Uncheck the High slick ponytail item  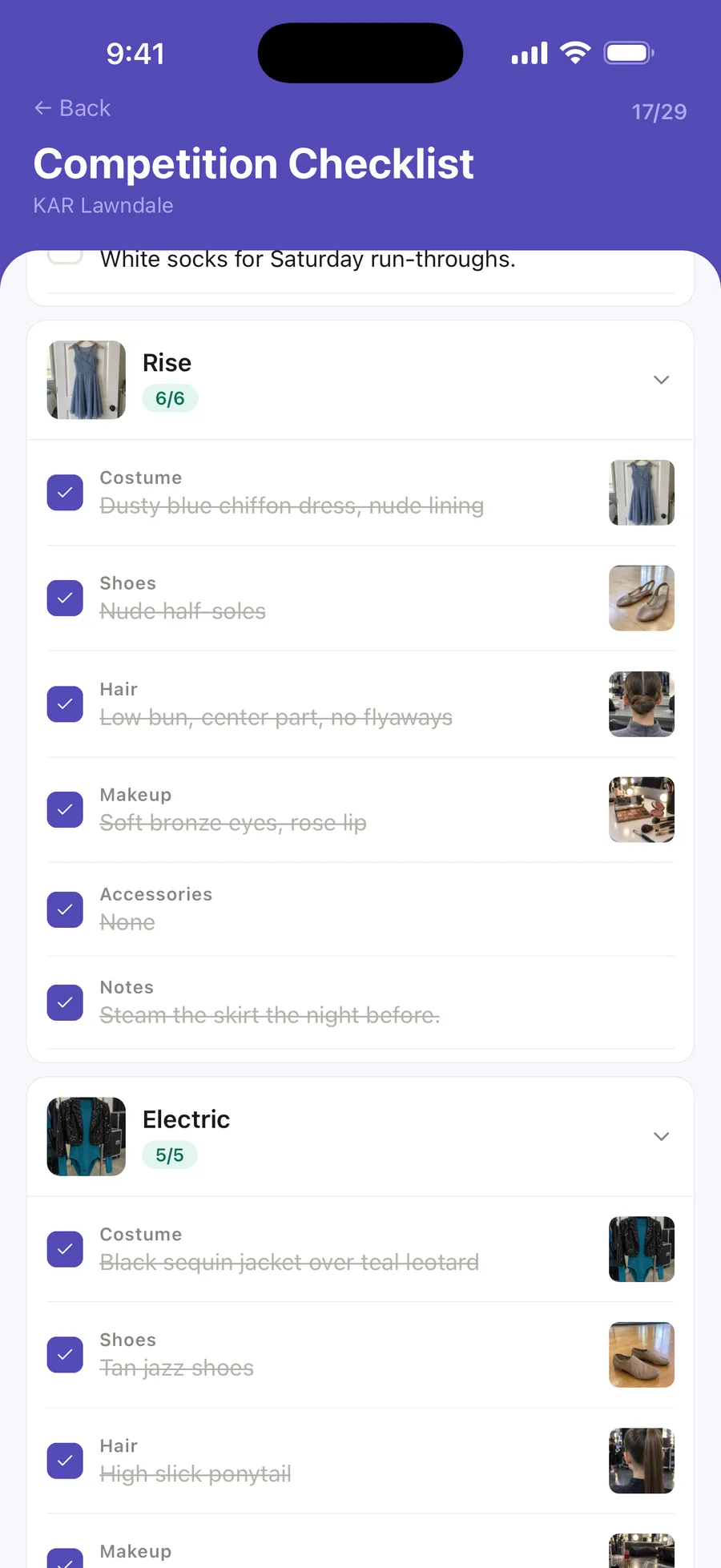point(65,1461)
